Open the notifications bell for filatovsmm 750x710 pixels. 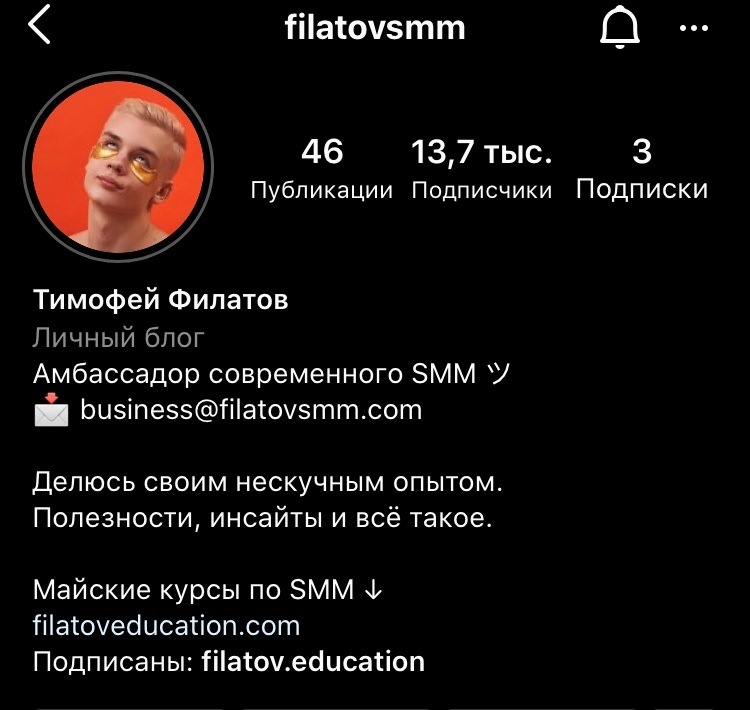(x=618, y=28)
